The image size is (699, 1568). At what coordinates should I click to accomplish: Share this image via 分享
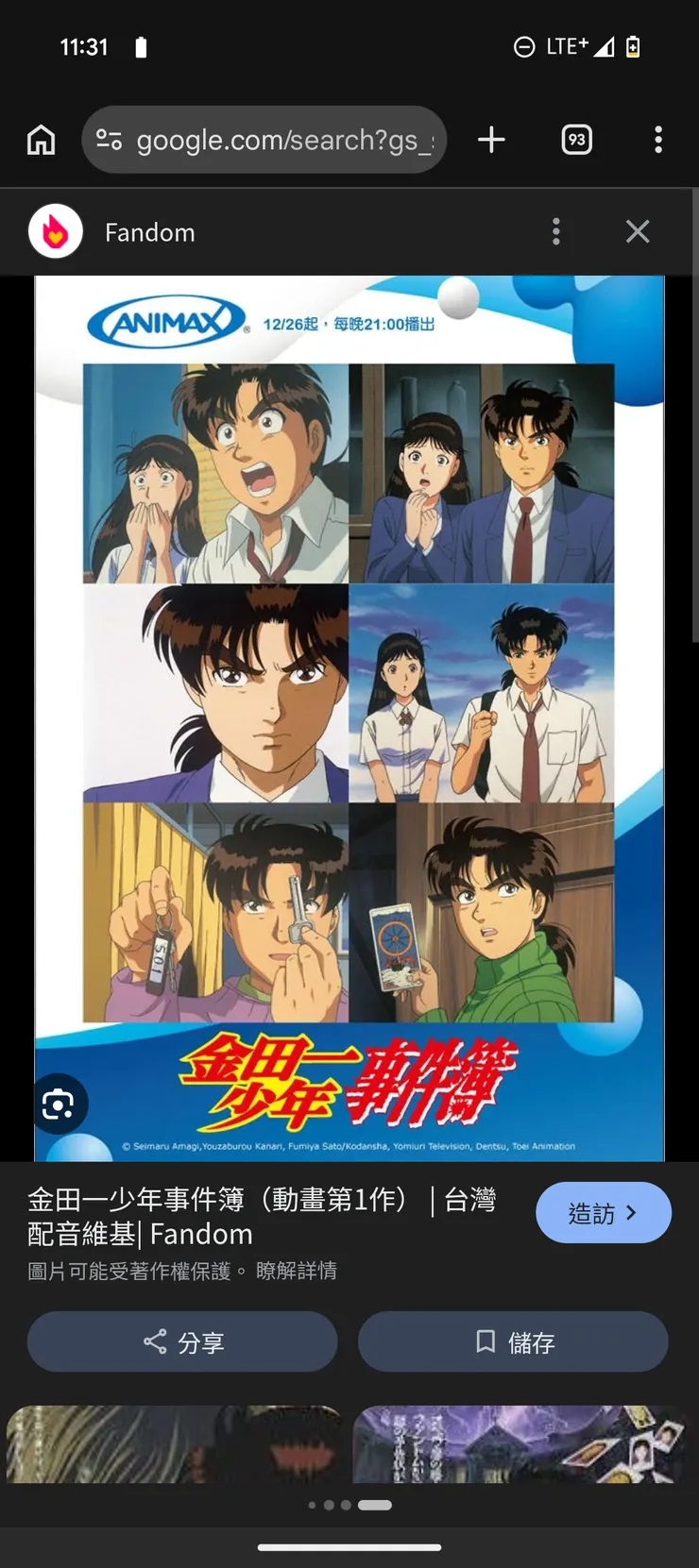(x=182, y=1341)
